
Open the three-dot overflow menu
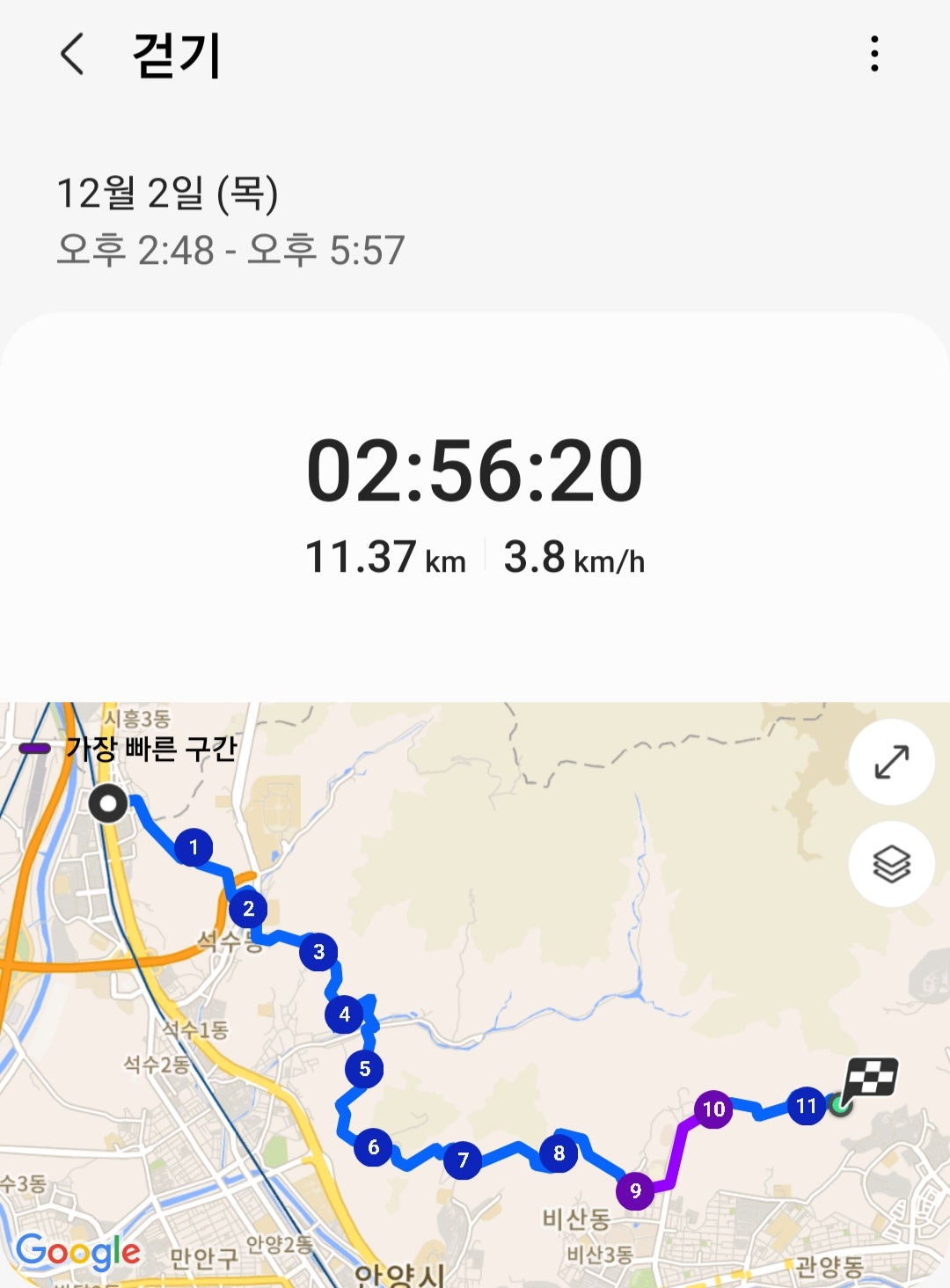click(x=873, y=55)
